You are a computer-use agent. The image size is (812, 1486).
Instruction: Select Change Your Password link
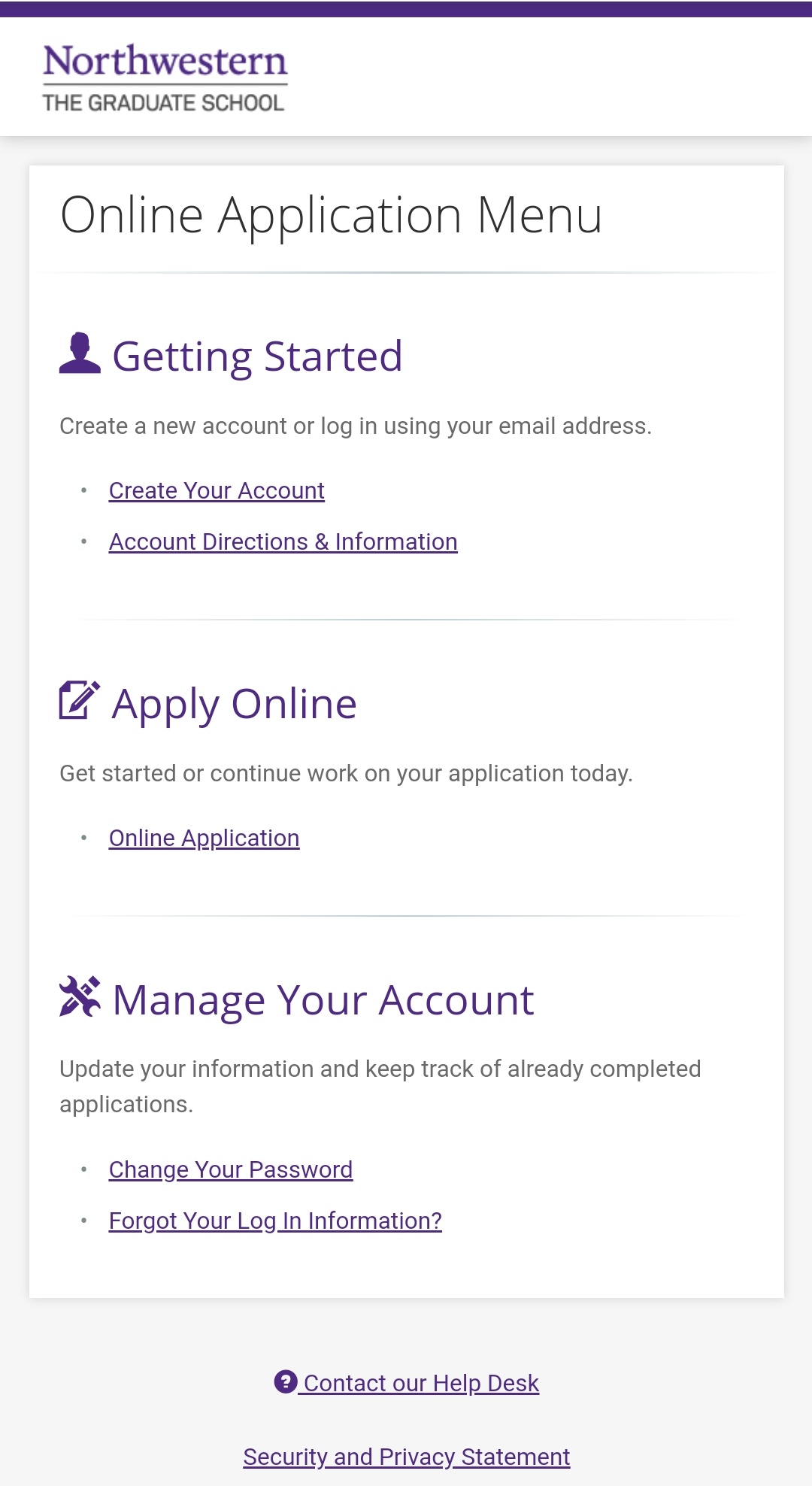[x=230, y=1169]
